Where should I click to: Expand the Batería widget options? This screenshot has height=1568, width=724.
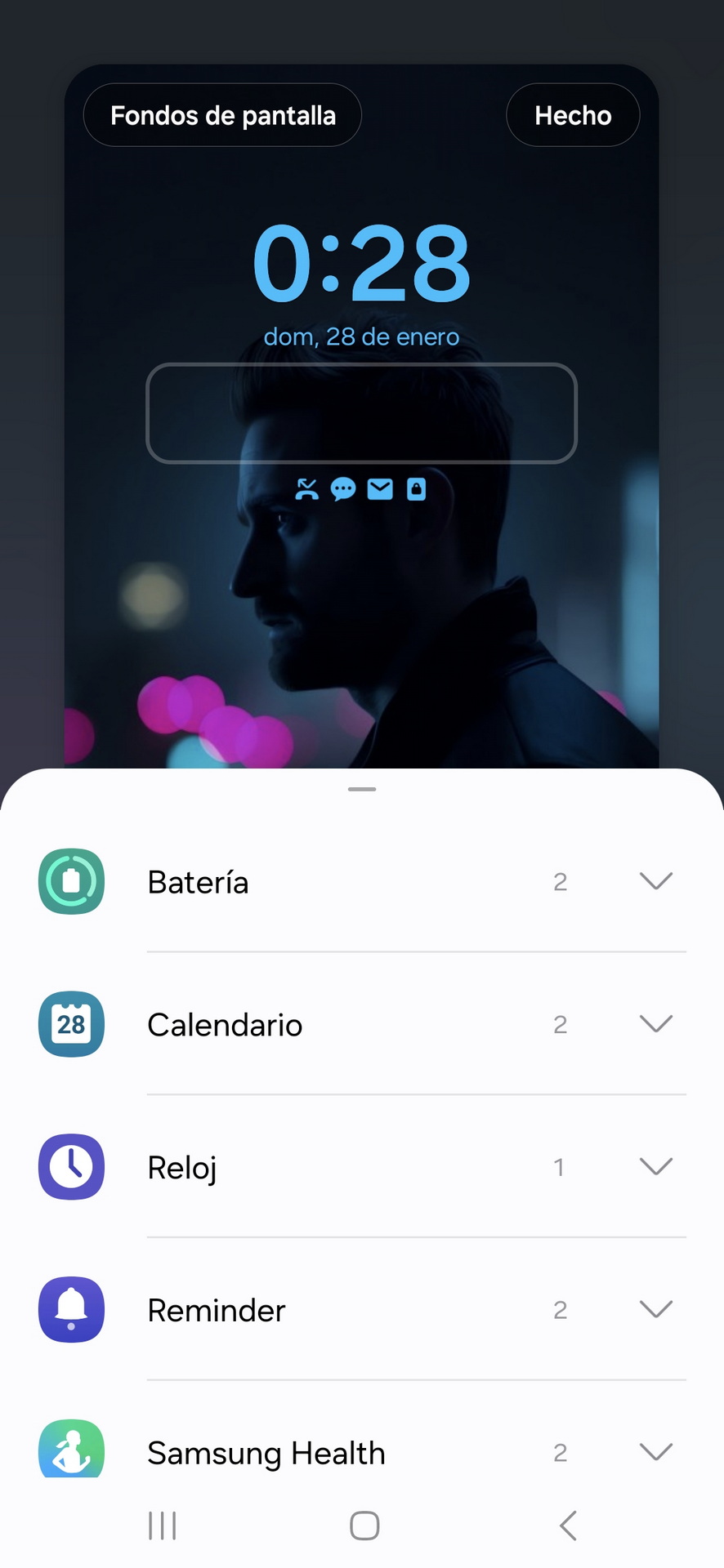pyautogui.click(x=655, y=881)
